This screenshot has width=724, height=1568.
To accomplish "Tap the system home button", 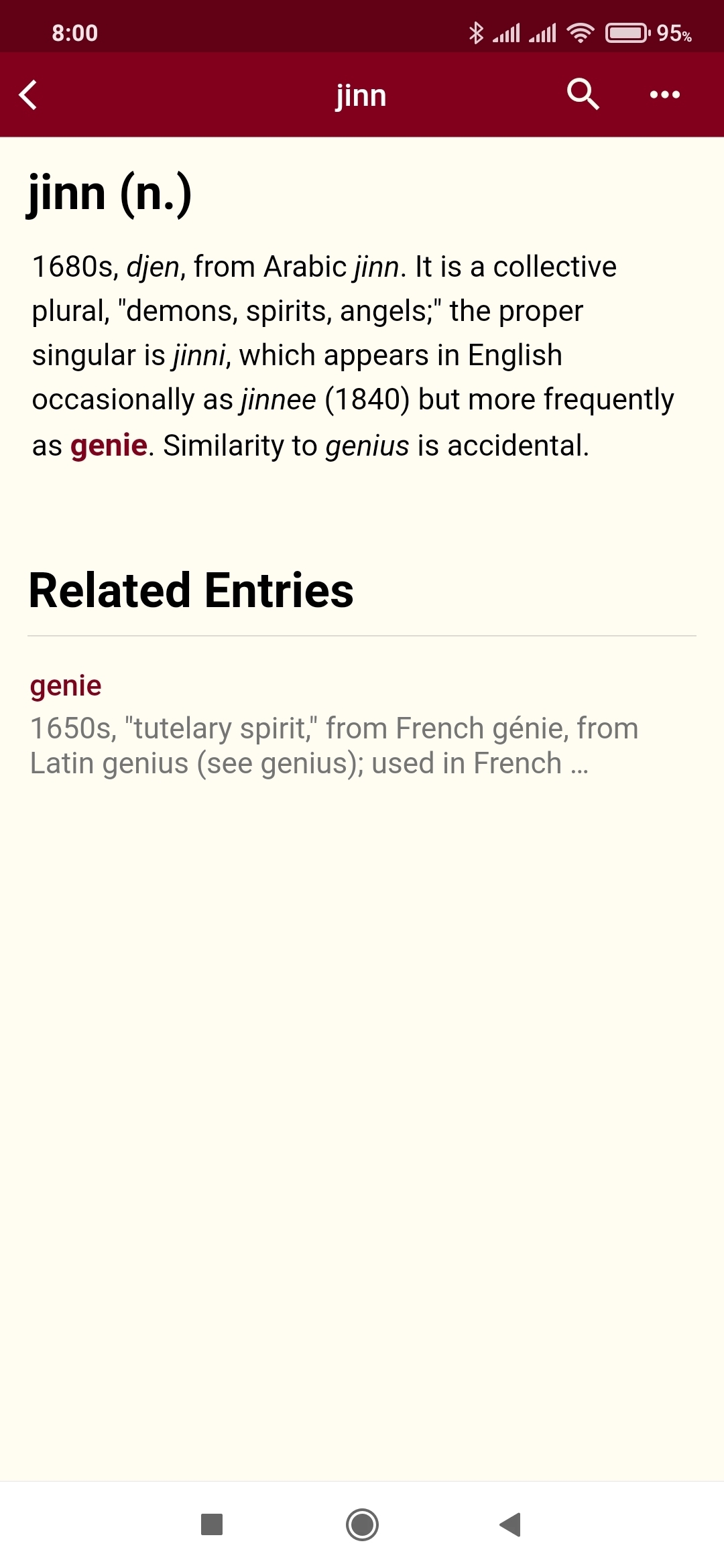I will [362, 1524].
